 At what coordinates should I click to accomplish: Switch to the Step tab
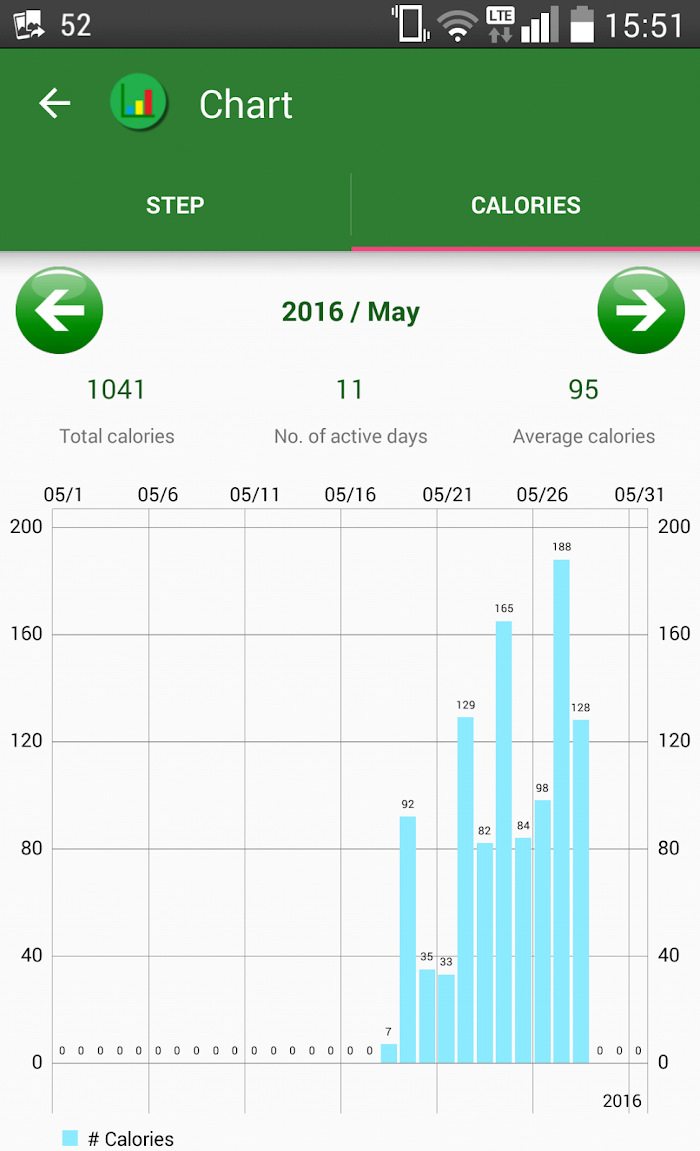click(175, 206)
